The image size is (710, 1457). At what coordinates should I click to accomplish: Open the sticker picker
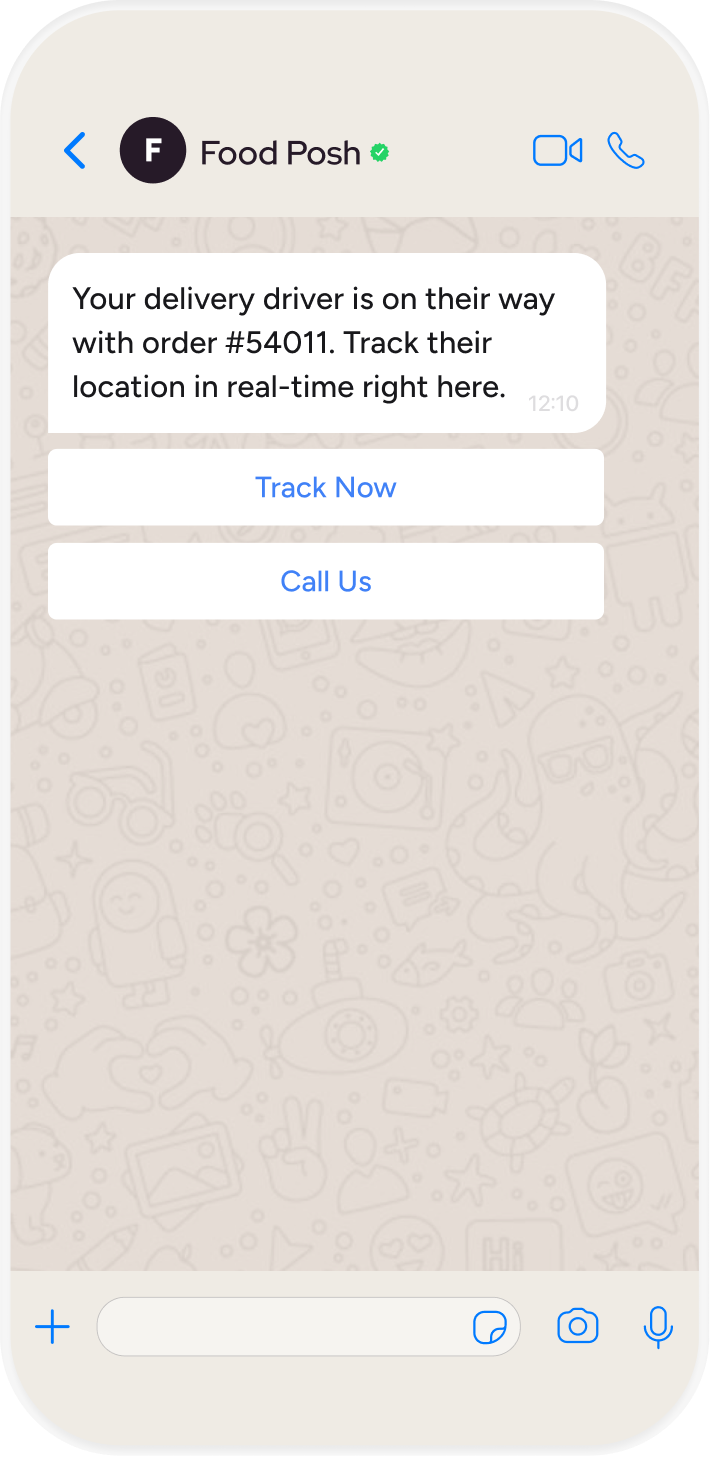pos(489,1328)
